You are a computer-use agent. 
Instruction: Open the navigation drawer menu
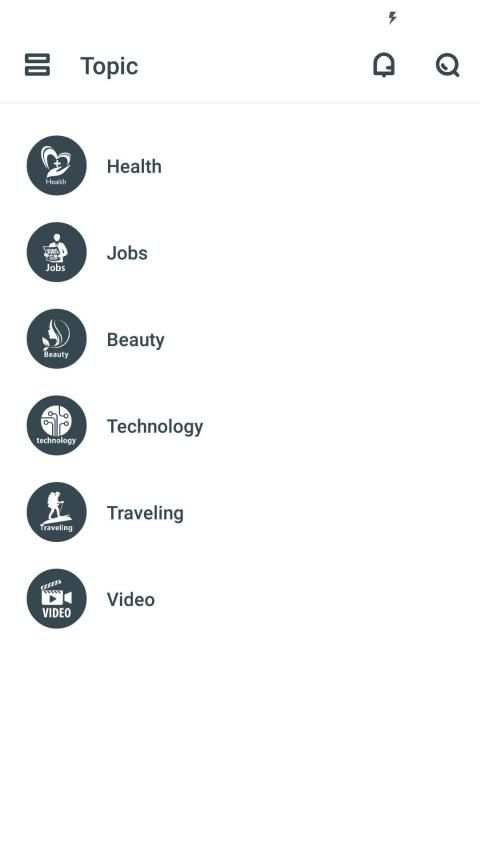[x=38, y=65]
